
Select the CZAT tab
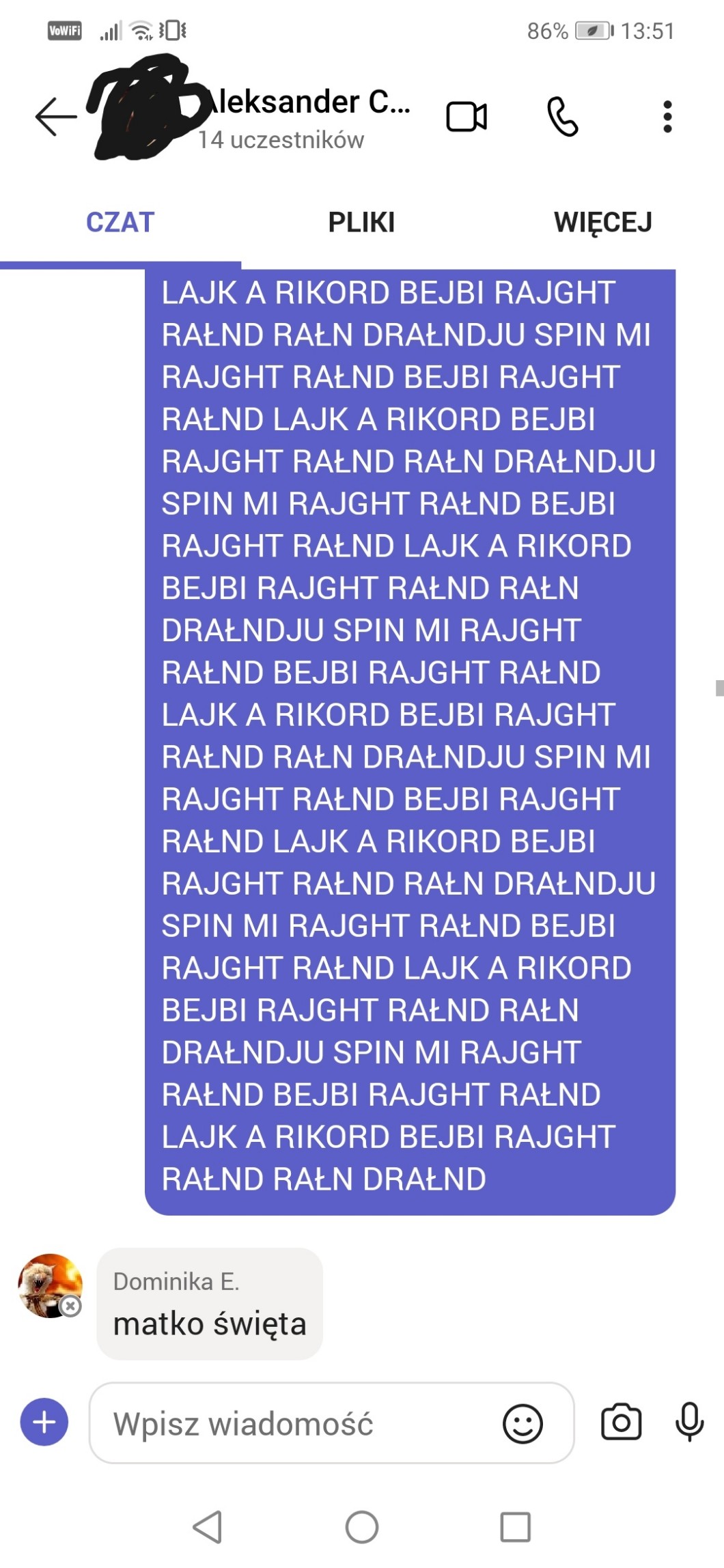coord(120,223)
